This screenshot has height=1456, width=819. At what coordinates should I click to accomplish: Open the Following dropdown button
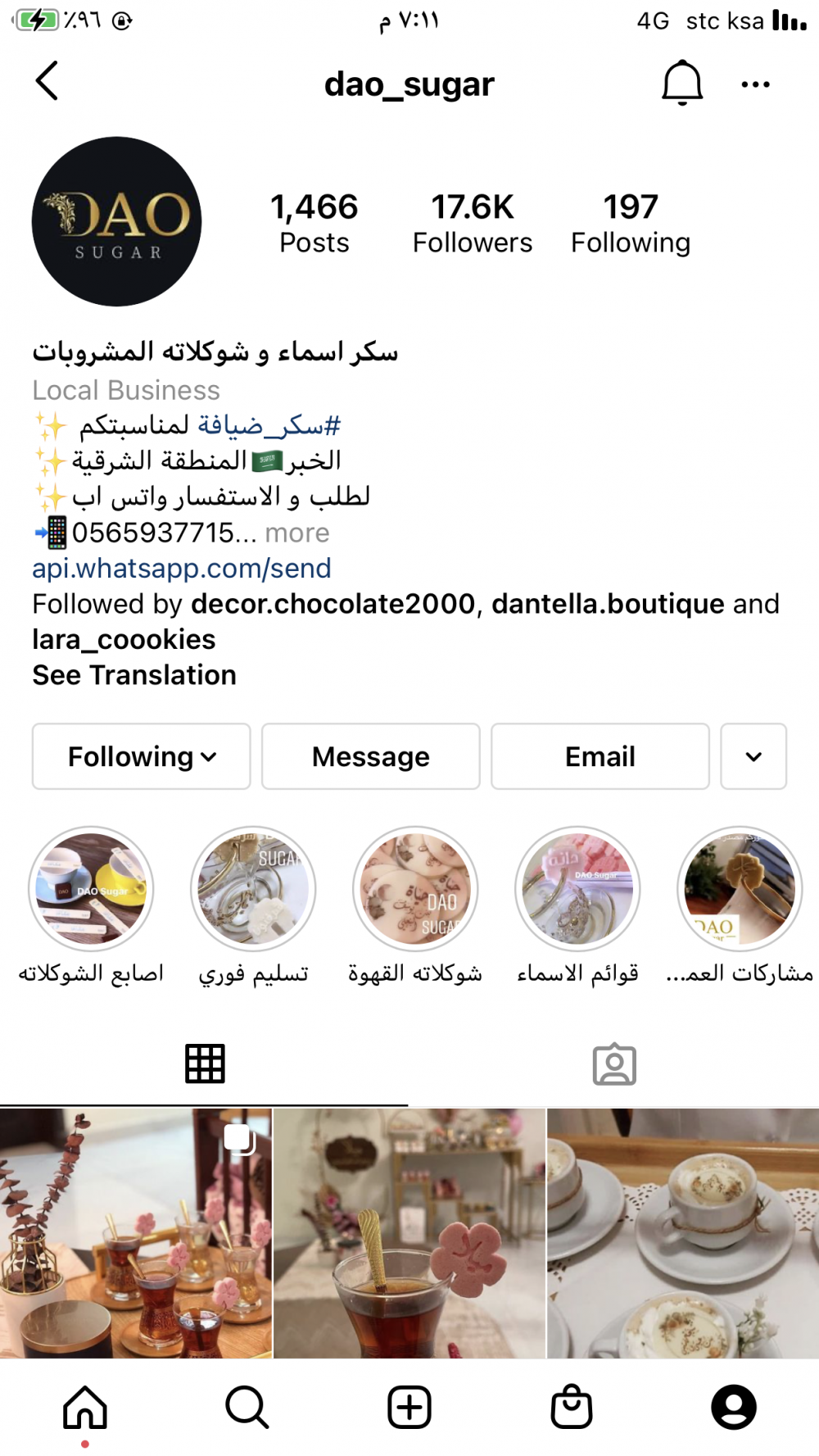(x=142, y=756)
